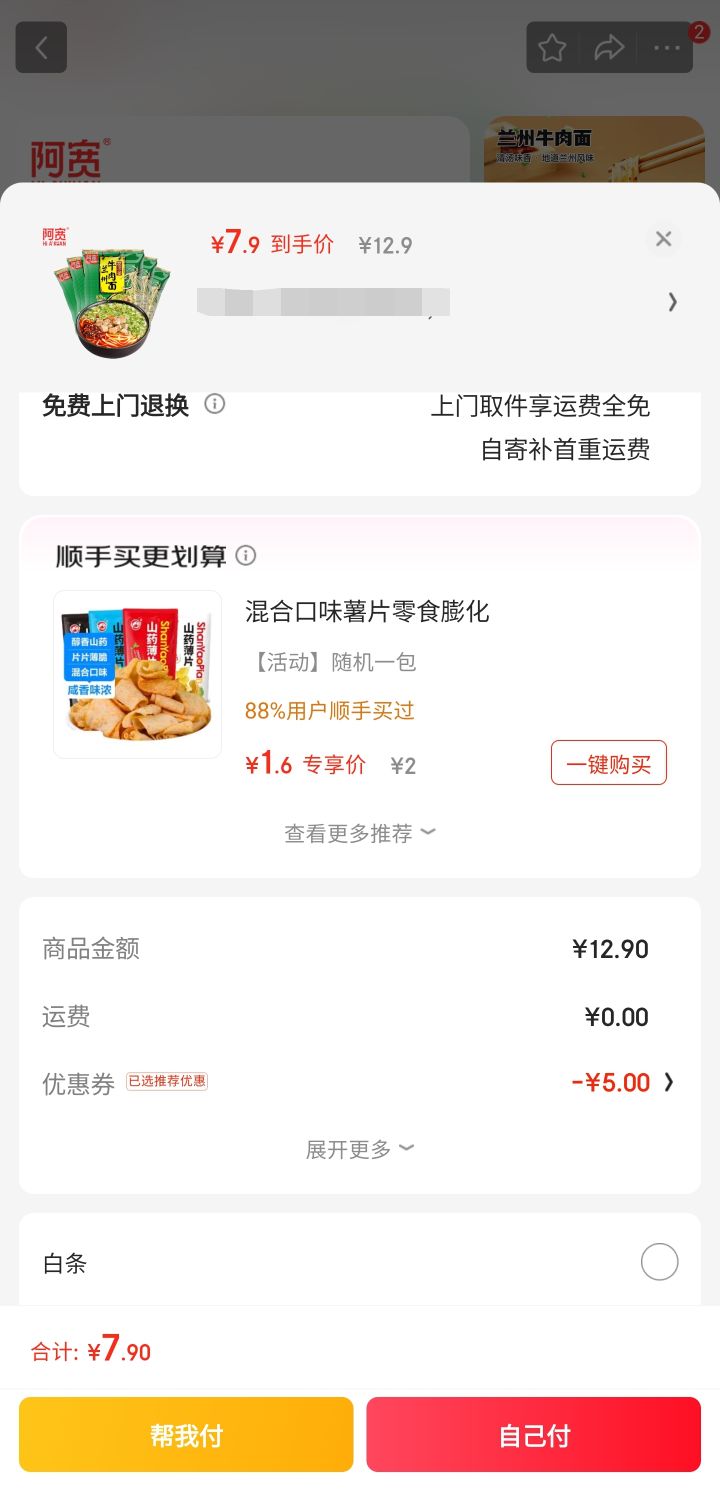Open product options via the chevron arrow
Viewport: 720px width, 1495px height.
click(672, 301)
